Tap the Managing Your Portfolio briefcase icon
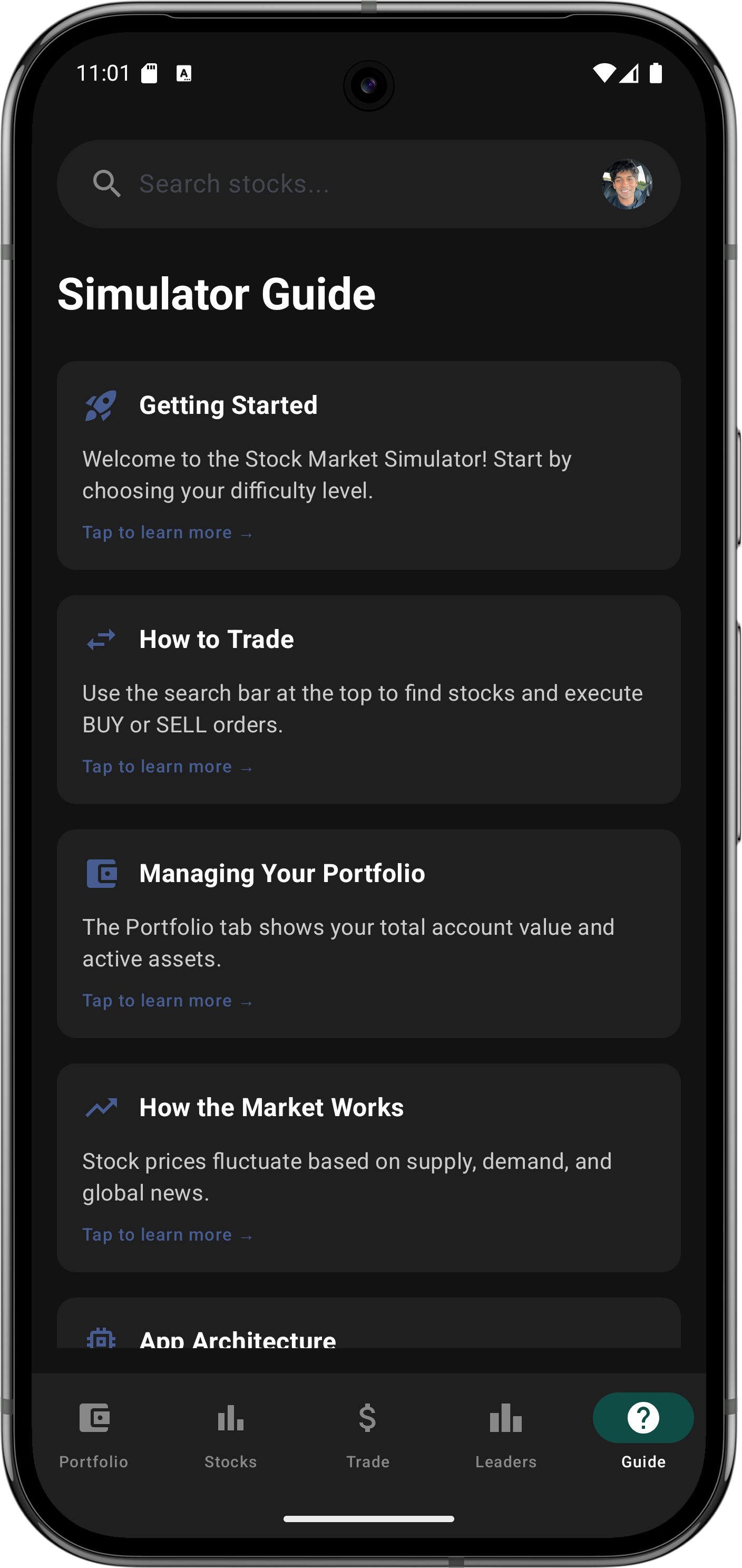Screen dimensions: 742x1568 tap(102, 873)
